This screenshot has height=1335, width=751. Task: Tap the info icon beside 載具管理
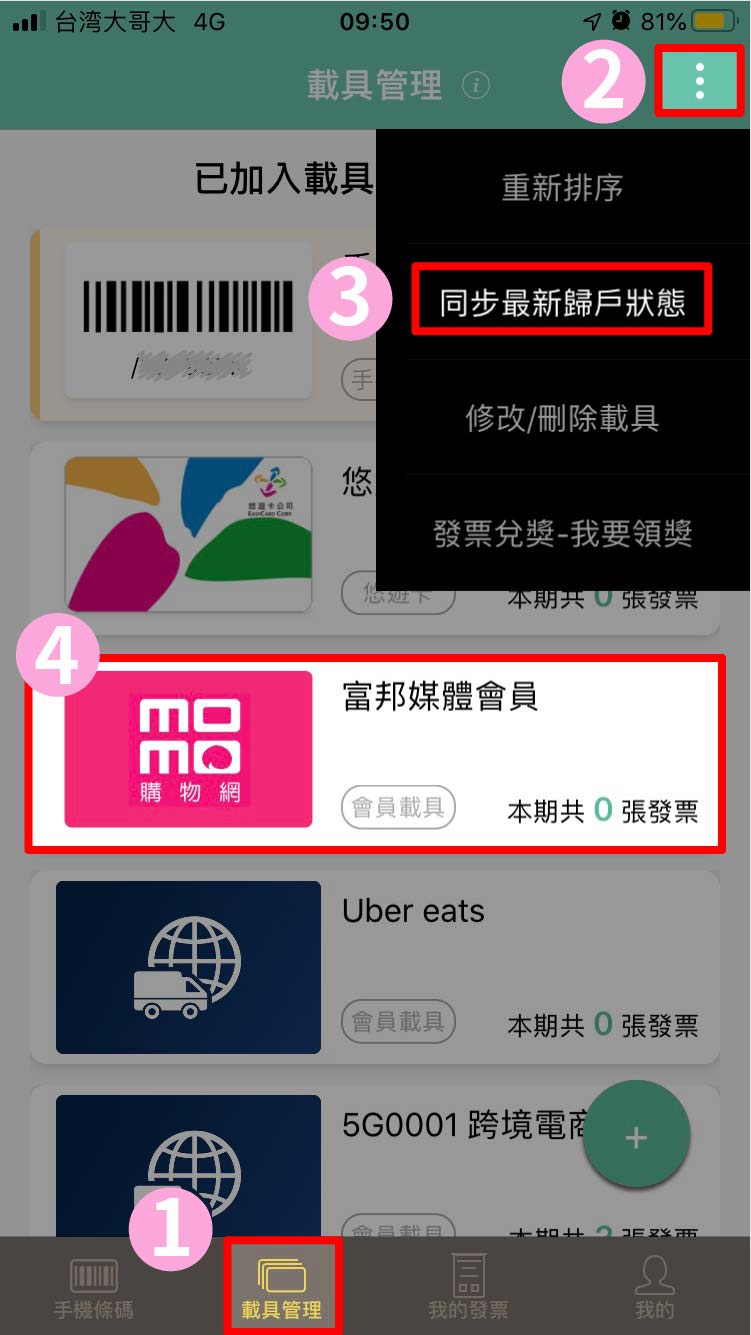click(x=476, y=86)
